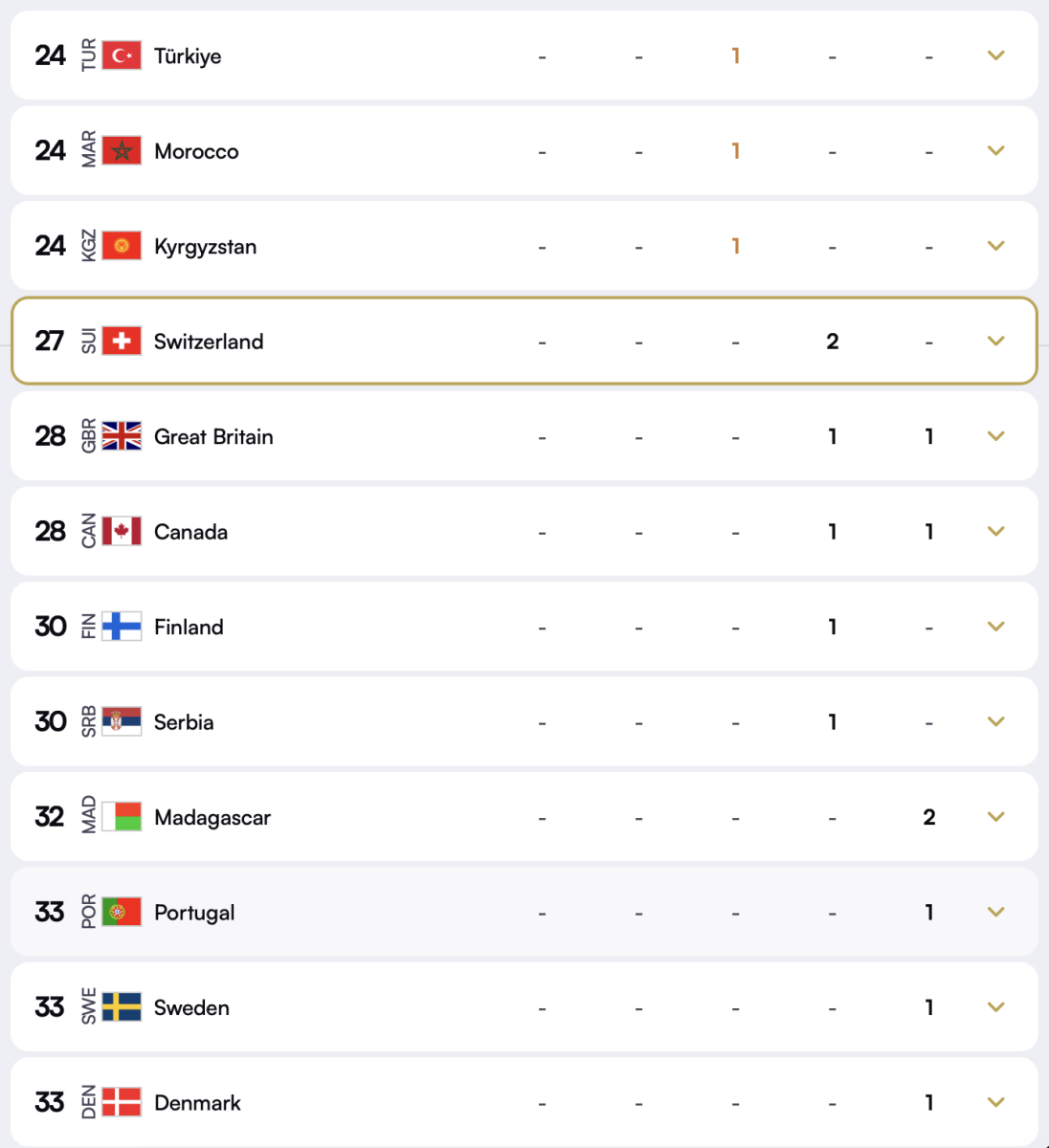This screenshot has width=1049, height=1148.
Task: Click the Canada flag icon
Action: point(123,531)
